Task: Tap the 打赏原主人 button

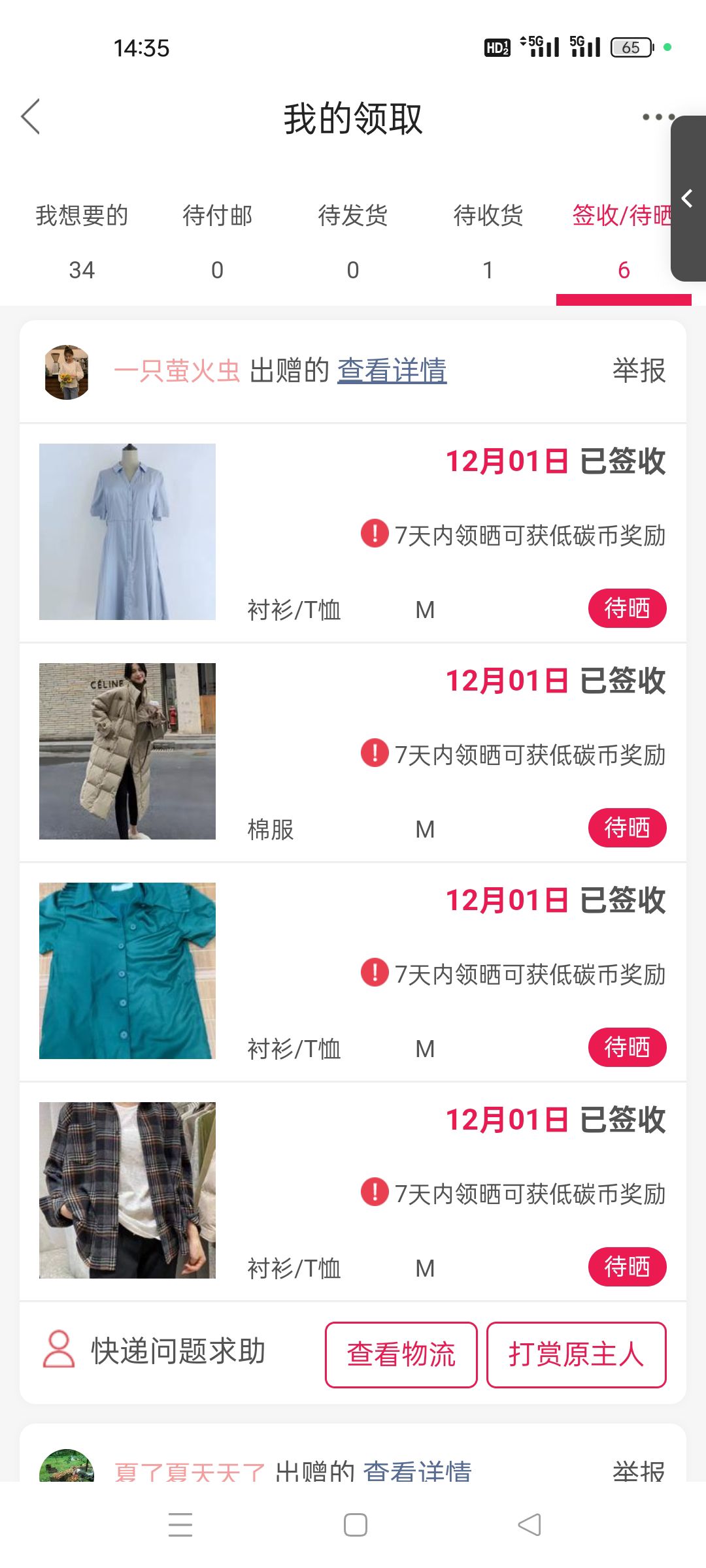Action: (x=577, y=1354)
